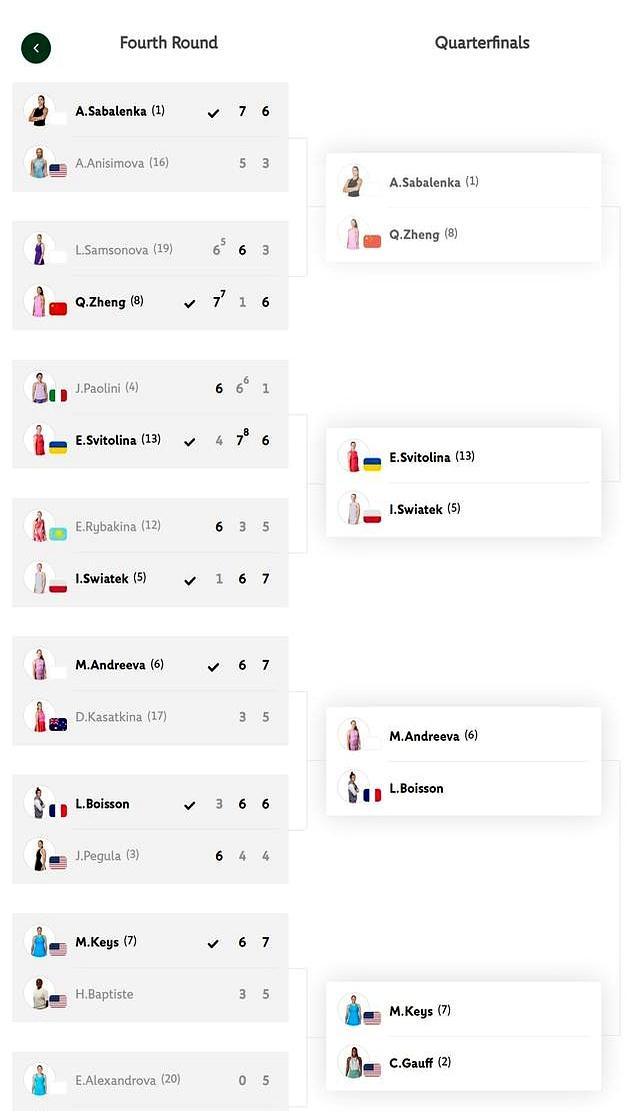View the Andreeva vs Boisson quarterfinal

point(464,762)
